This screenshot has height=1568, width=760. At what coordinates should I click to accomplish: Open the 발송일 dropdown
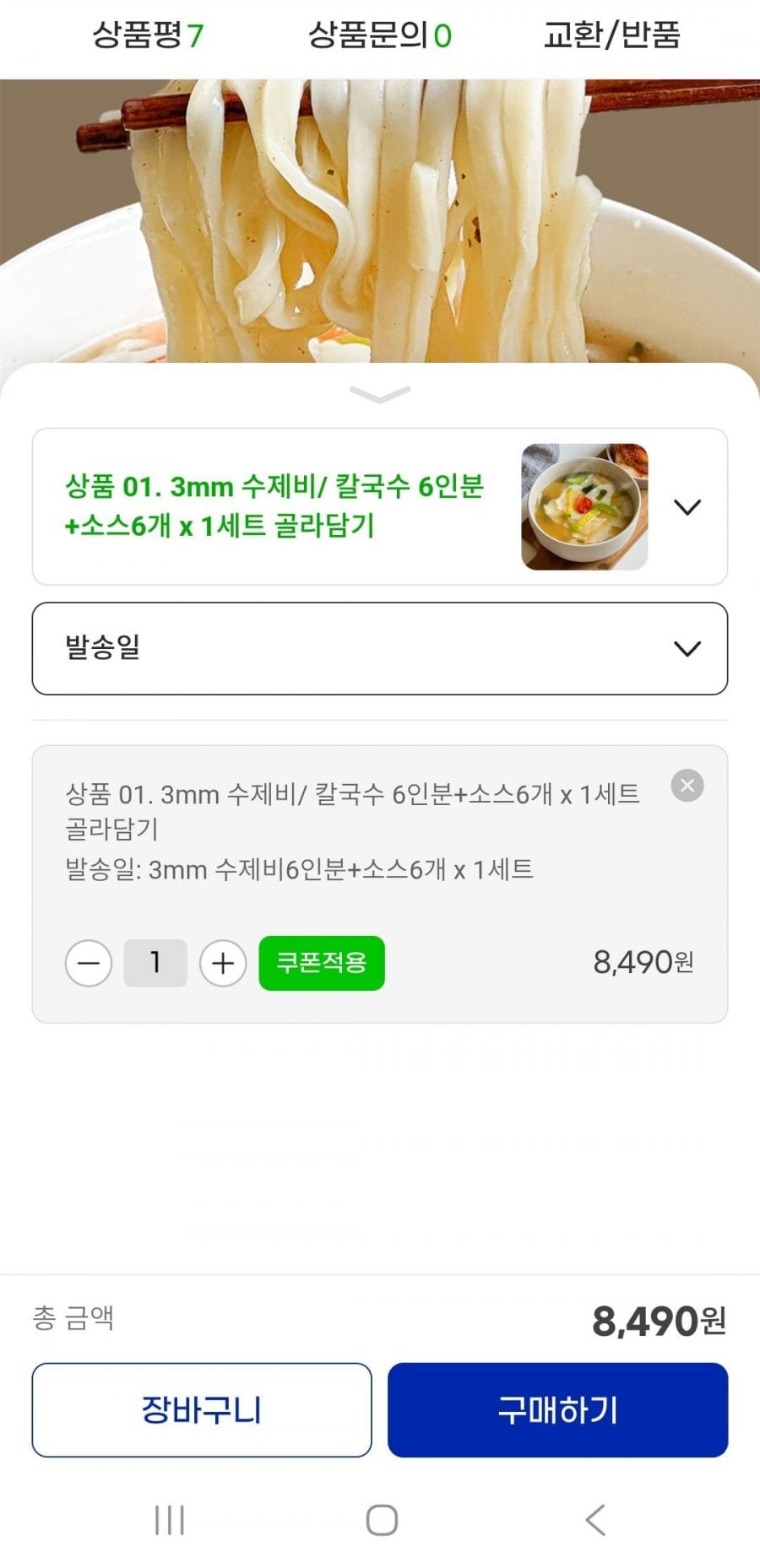380,648
